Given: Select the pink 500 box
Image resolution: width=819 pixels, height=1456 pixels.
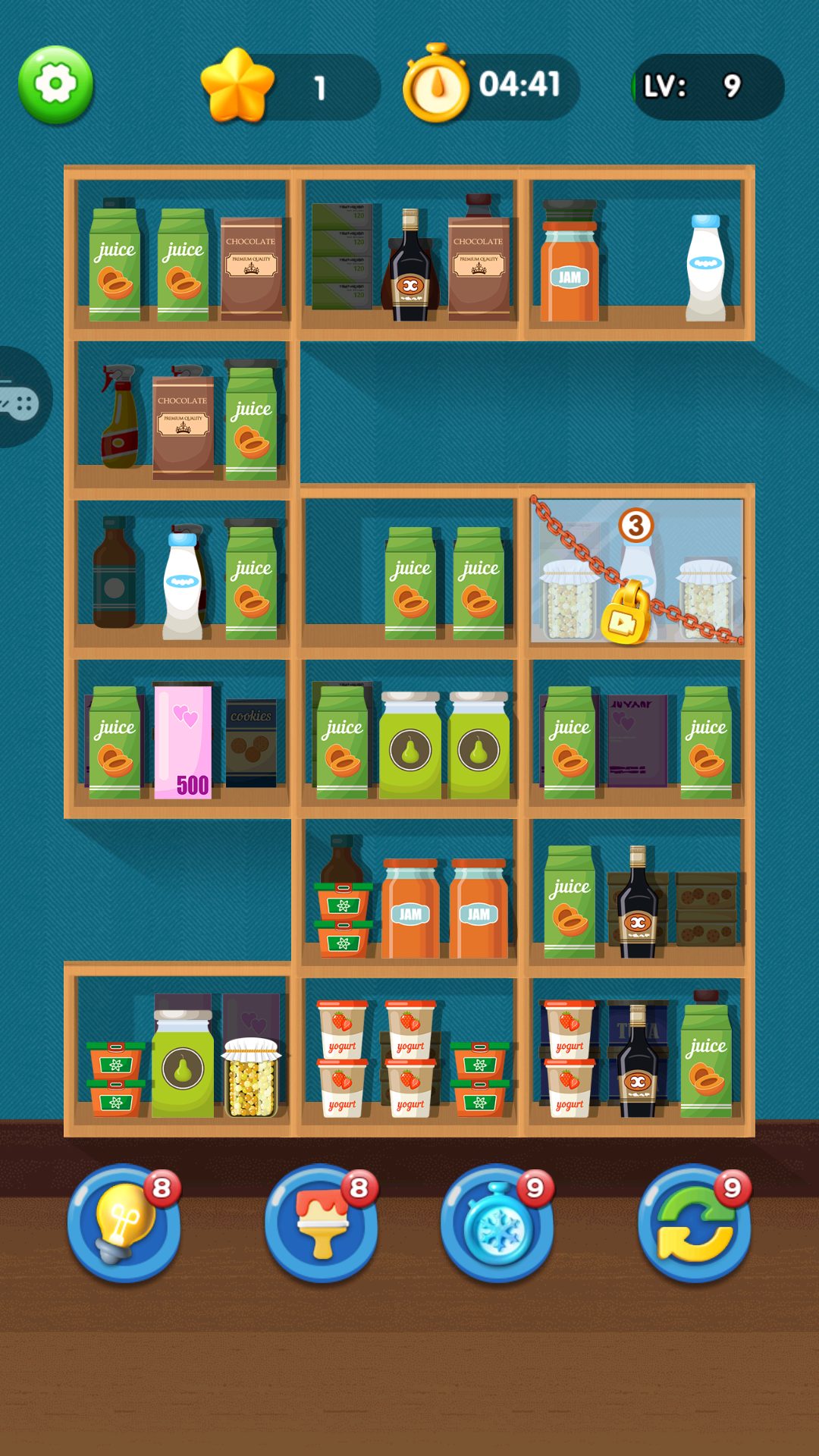Looking at the screenshot, I should tap(184, 742).
